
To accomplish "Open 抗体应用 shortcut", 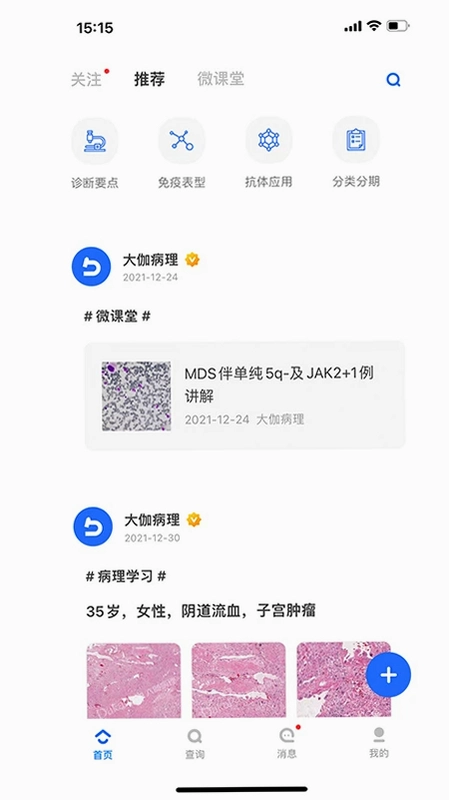I will (269, 154).
